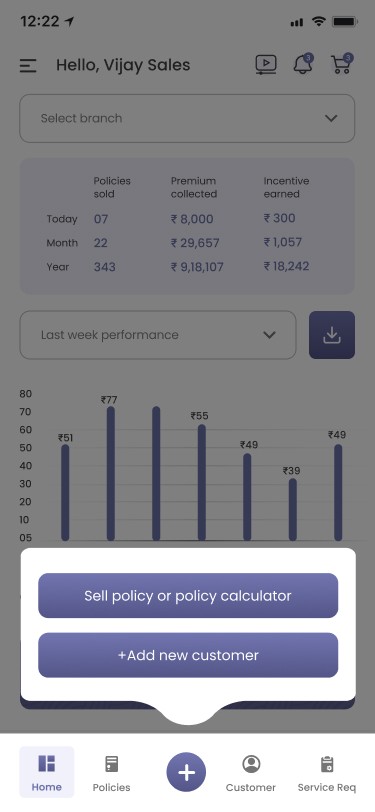Viewport: 375px width, 812px height.
Task: Open the notifications bell
Action: click(x=303, y=64)
